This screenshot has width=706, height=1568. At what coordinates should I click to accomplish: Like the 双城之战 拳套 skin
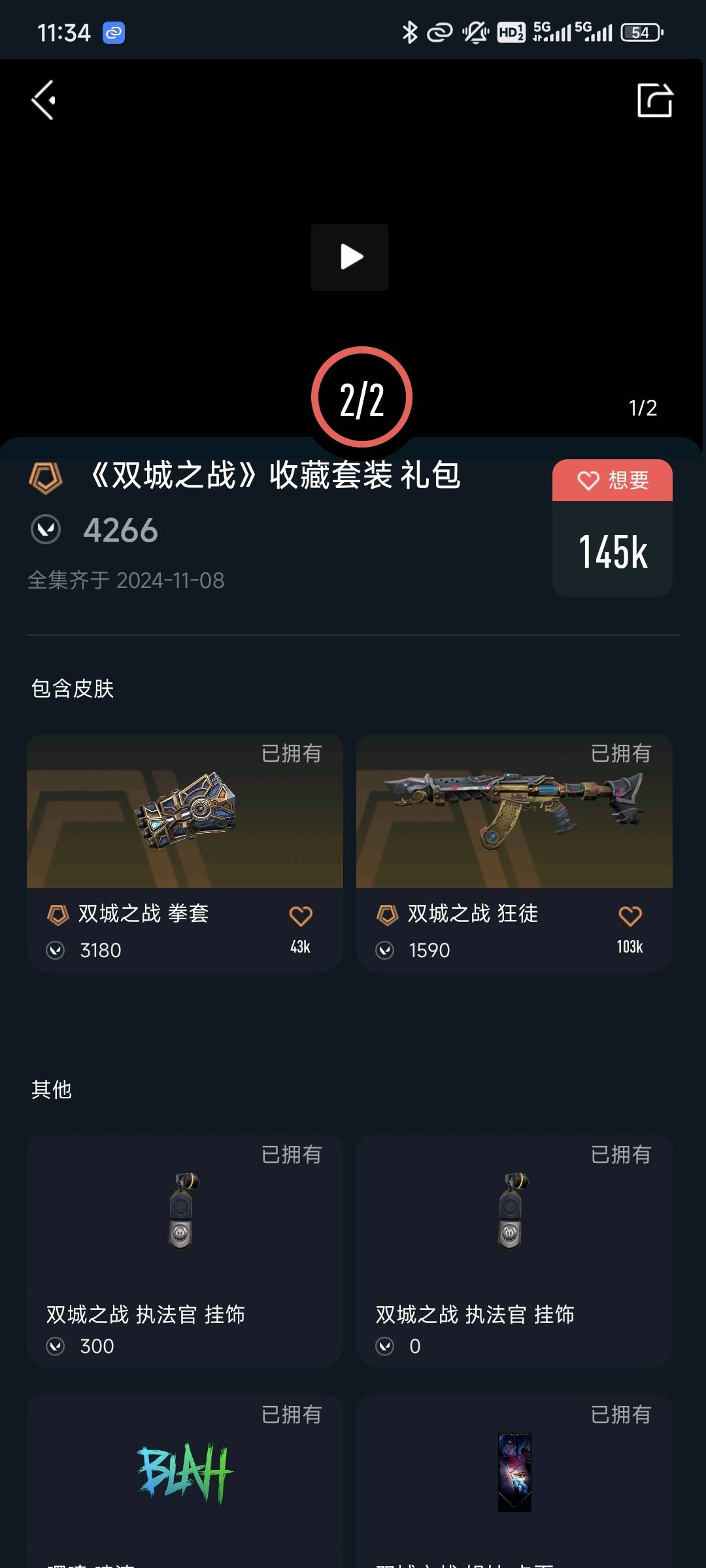click(301, 917)
